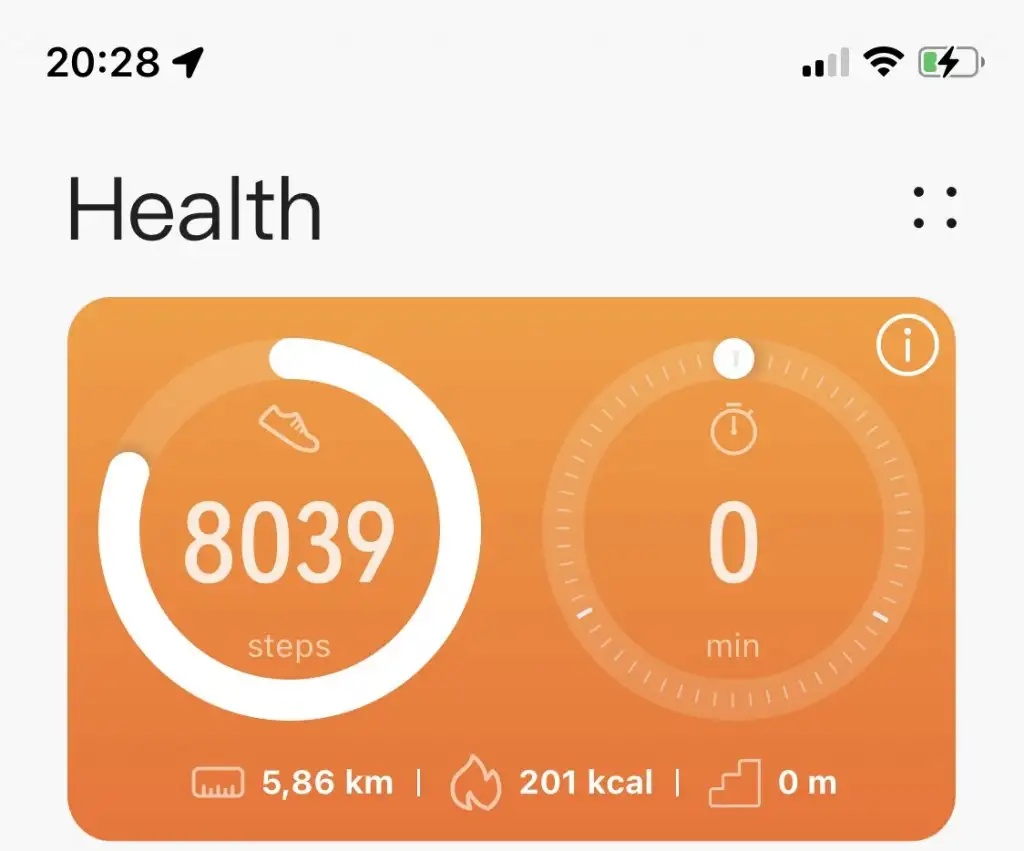Open the 8039 steps activity card
Image resolution: width=1024 pixels, height=851 pixels.
(x=290, y=545)
